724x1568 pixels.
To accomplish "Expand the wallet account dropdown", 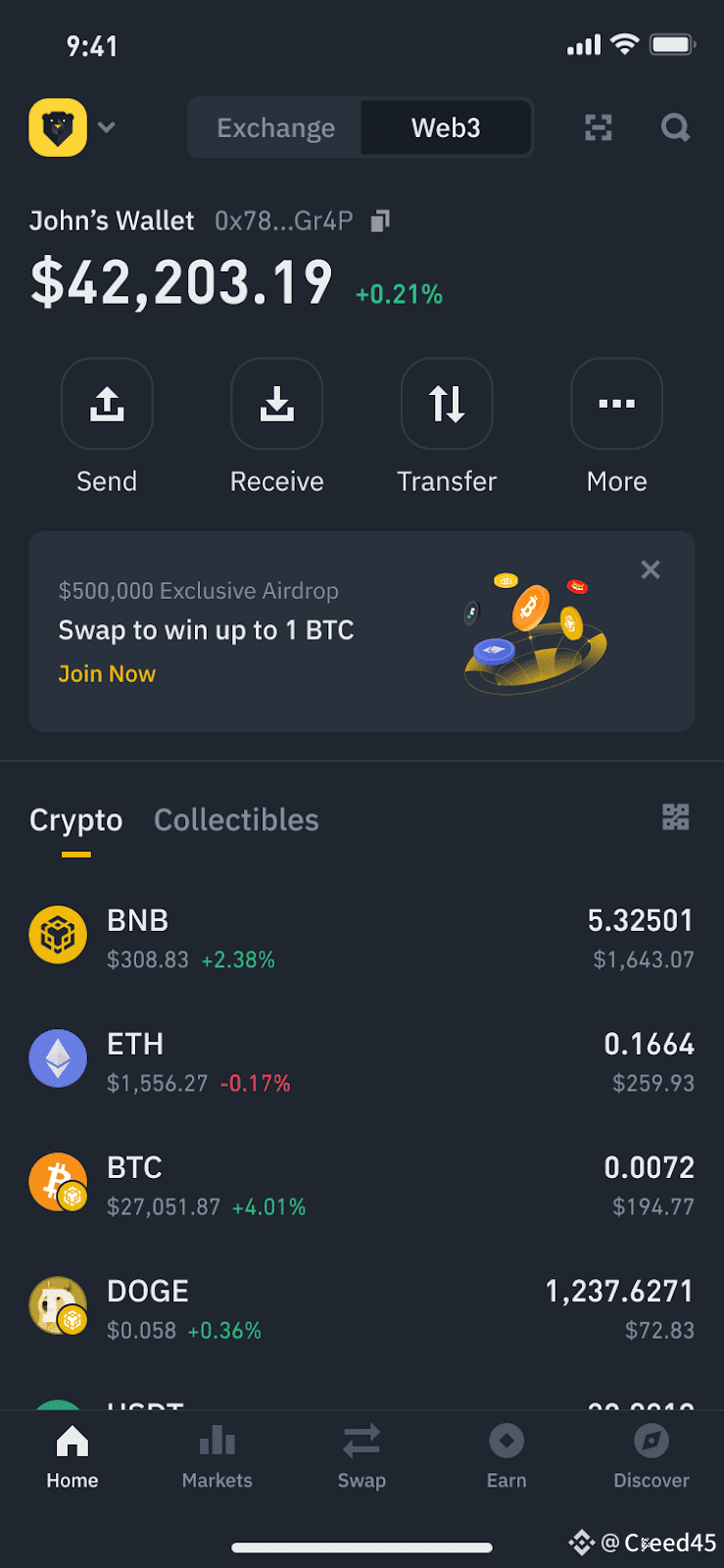I will click(x=107, y=127).
